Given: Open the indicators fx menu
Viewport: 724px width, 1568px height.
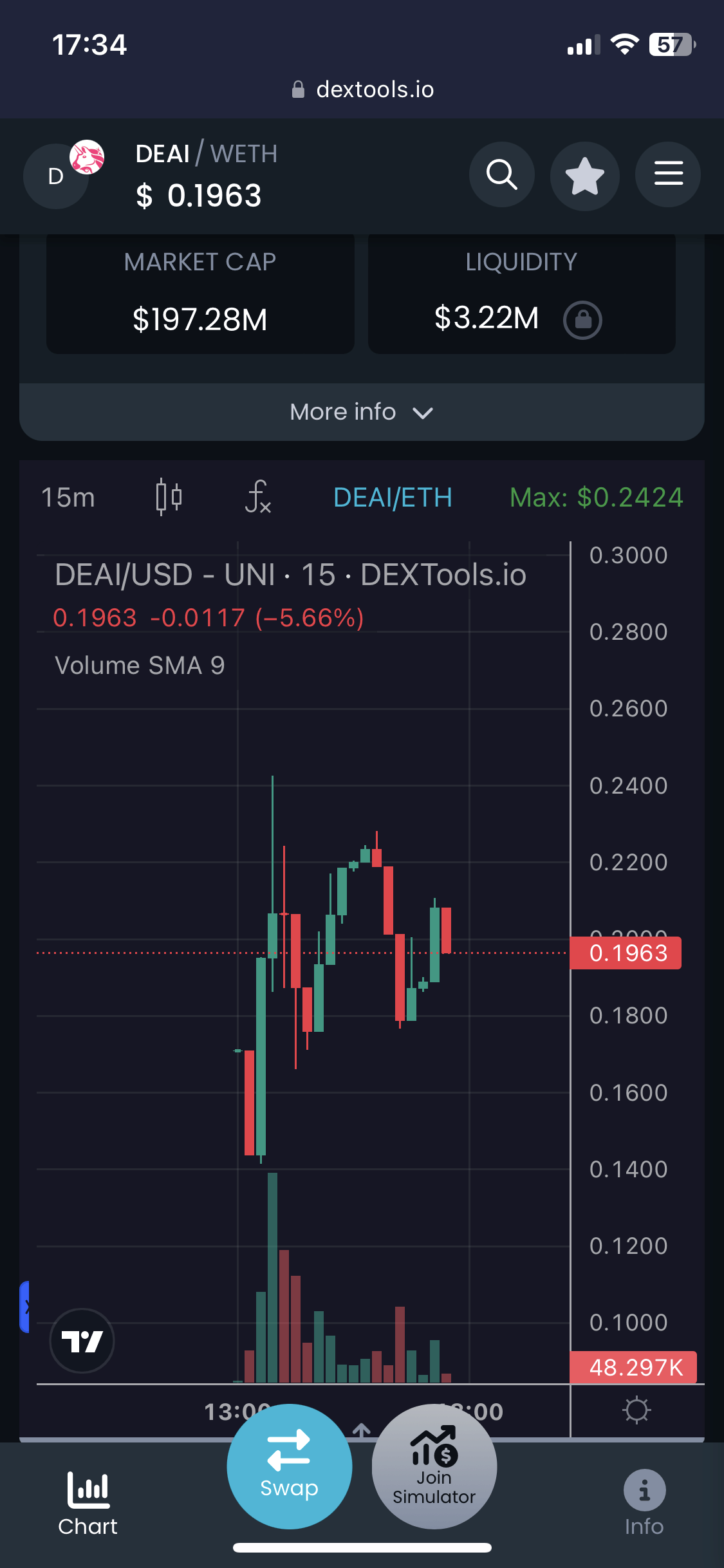Looking at the screenshot, I should coord(258,498).
